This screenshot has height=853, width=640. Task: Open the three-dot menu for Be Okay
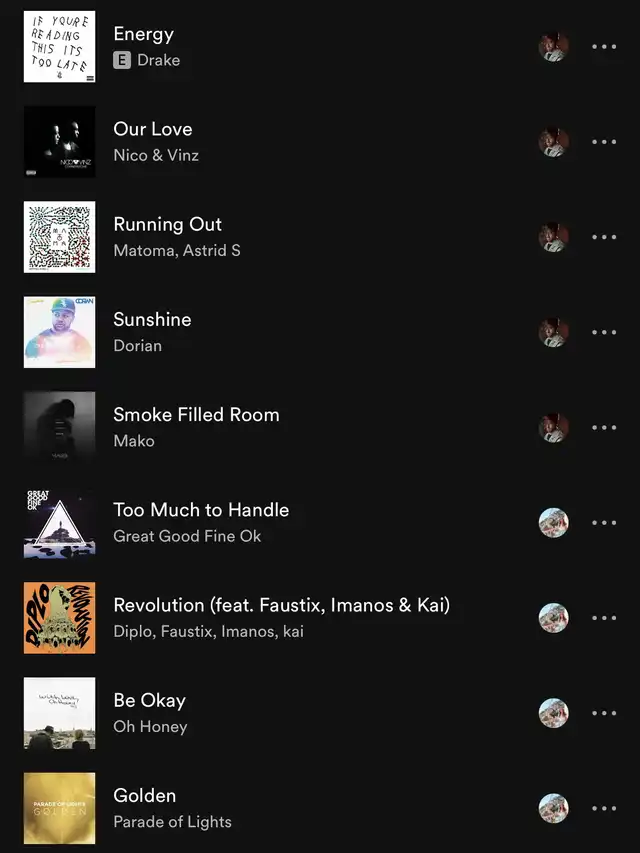pos(604,713)
